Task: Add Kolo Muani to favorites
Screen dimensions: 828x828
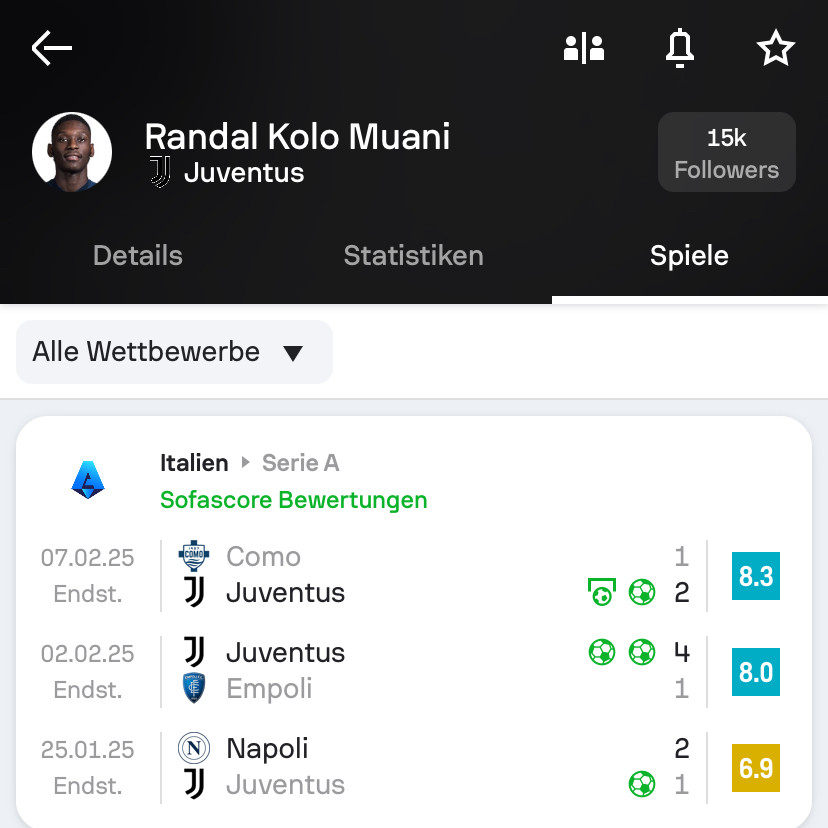Action: (x=775, y=48)
